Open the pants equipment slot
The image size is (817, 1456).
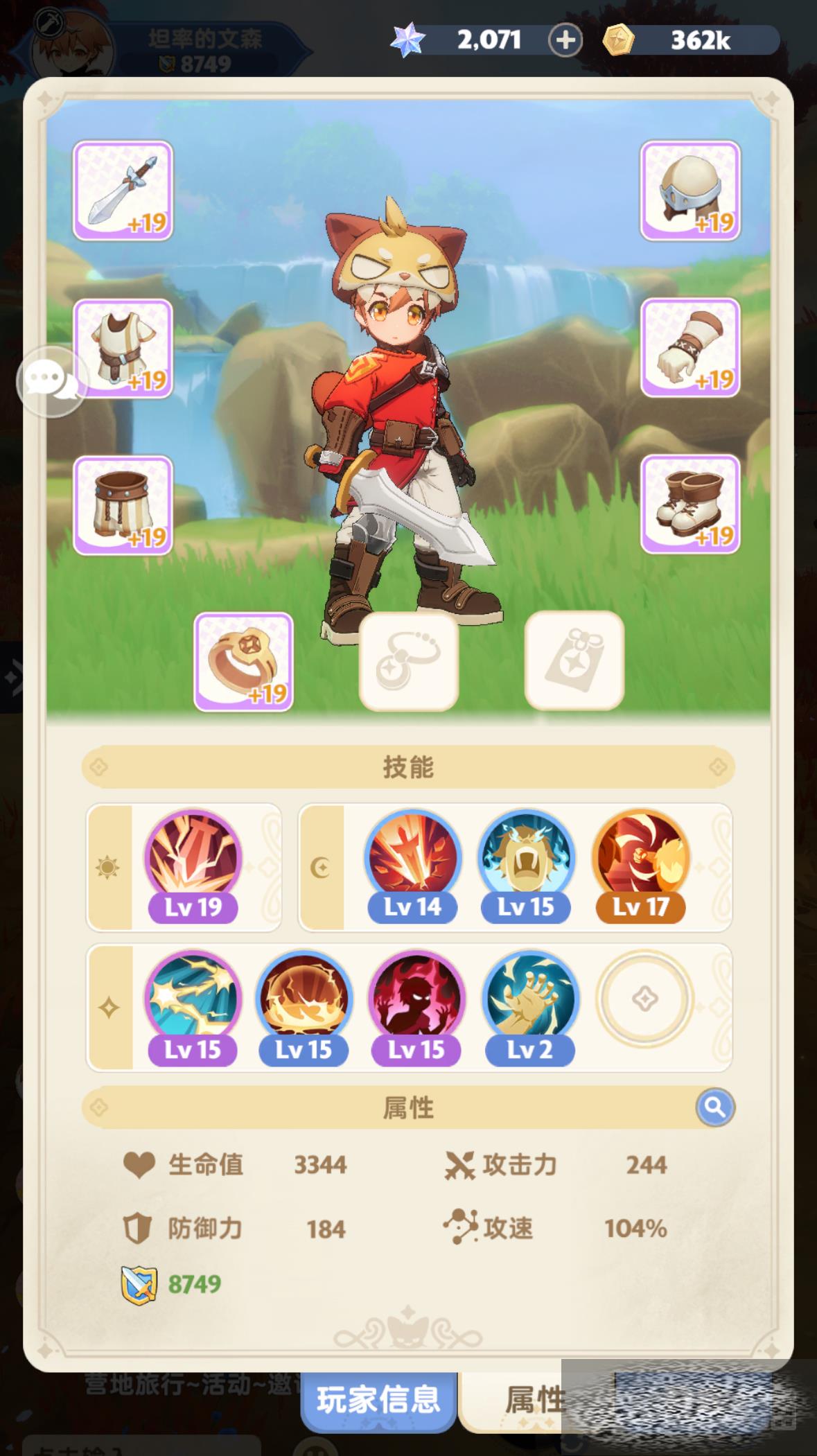pyautogui.click(x=123, y=505)
